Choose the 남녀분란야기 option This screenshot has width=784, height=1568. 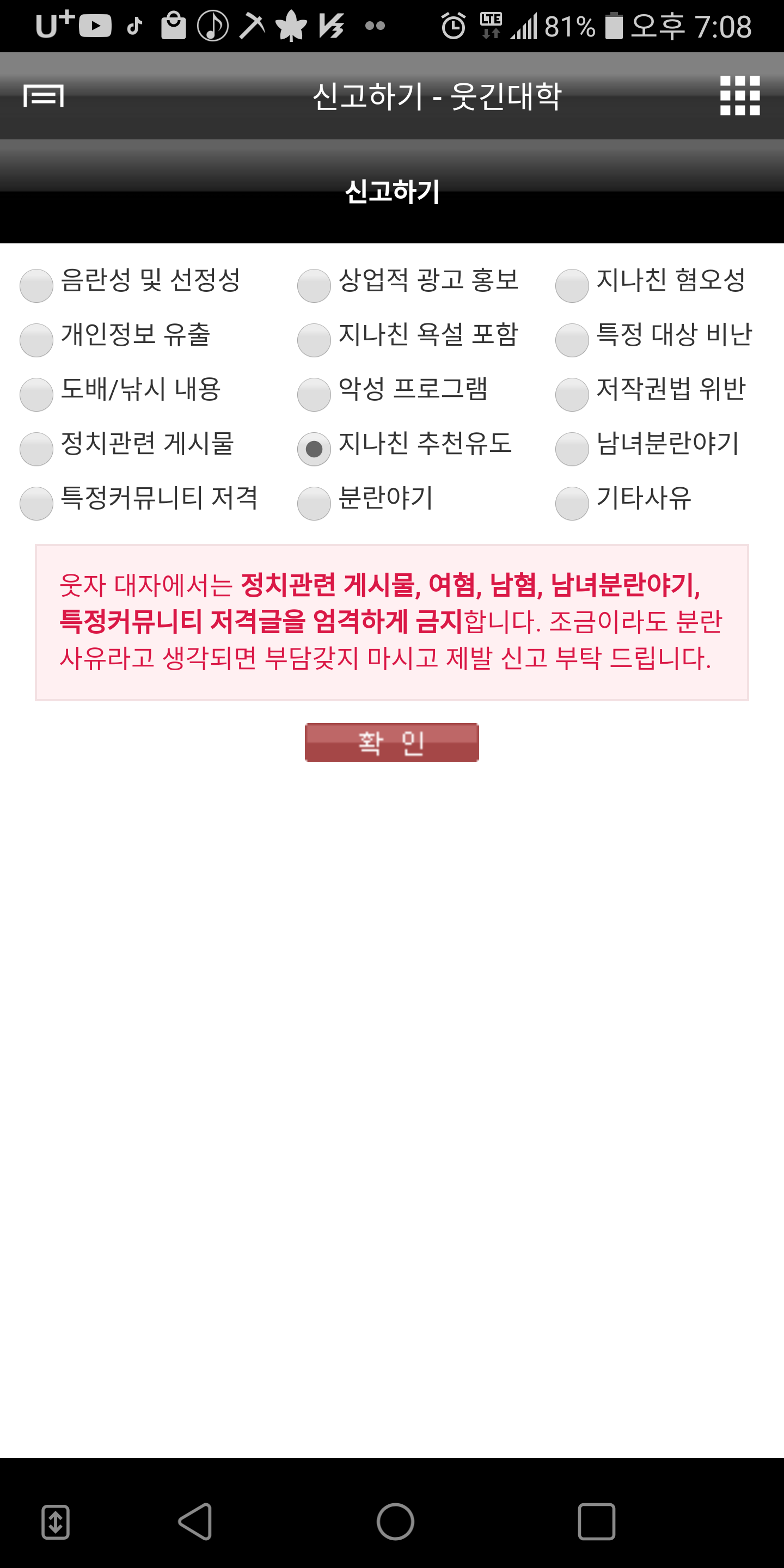point(572,449)
